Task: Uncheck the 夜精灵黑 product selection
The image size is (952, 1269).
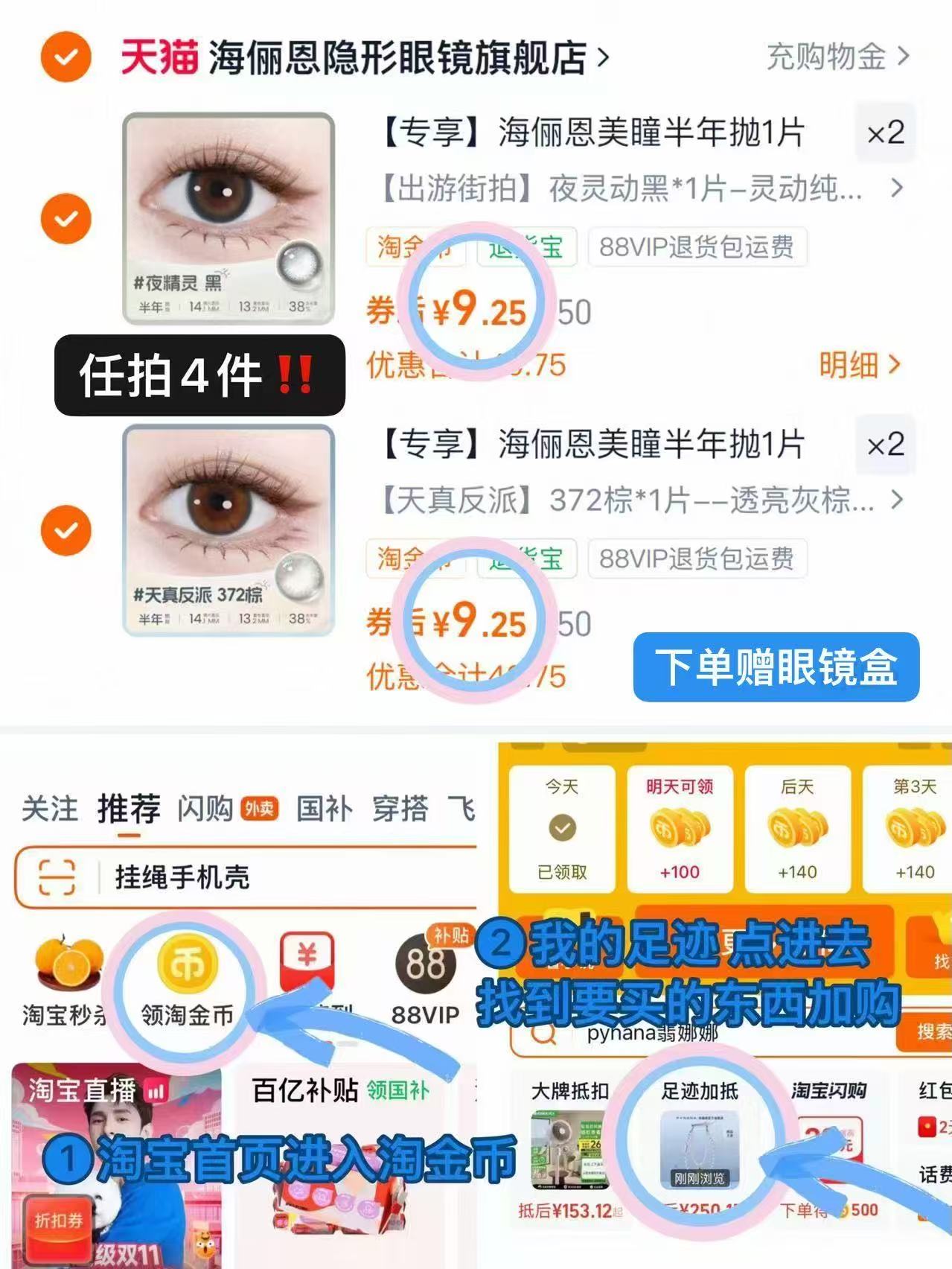Action: 66,219
